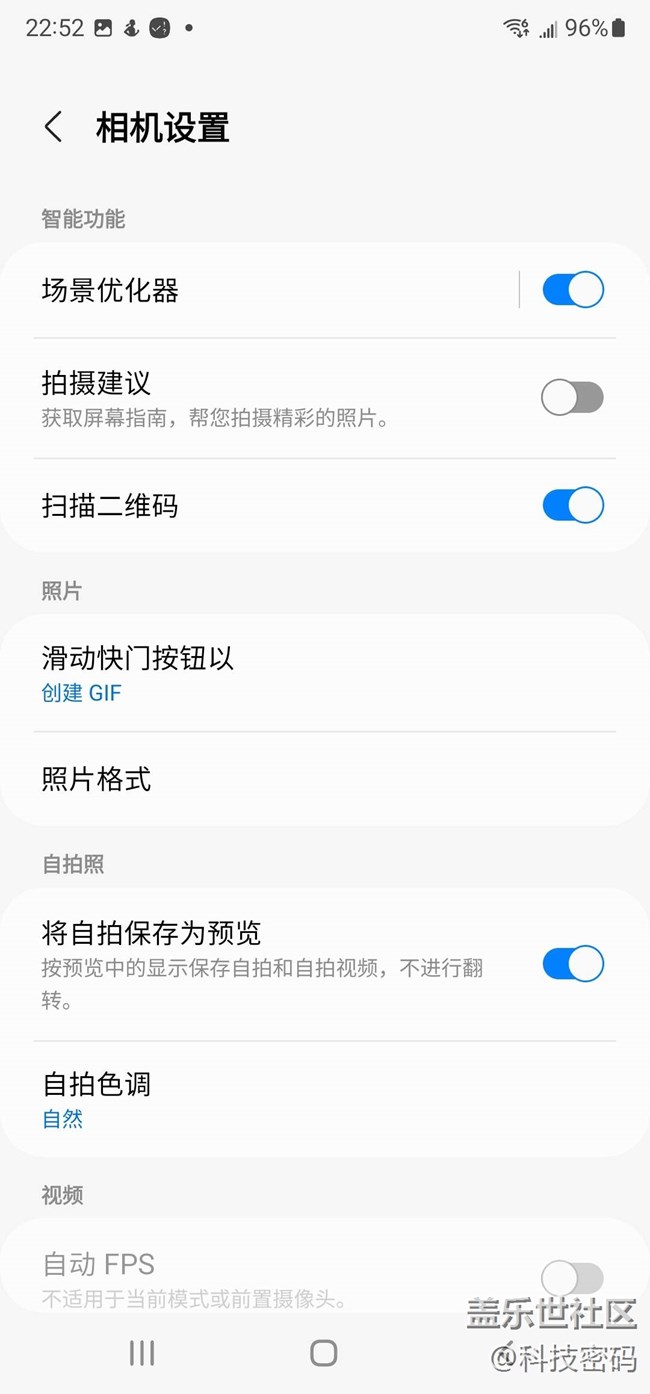Tap the system home button
650x1394 pixels.
point(324,1353)
